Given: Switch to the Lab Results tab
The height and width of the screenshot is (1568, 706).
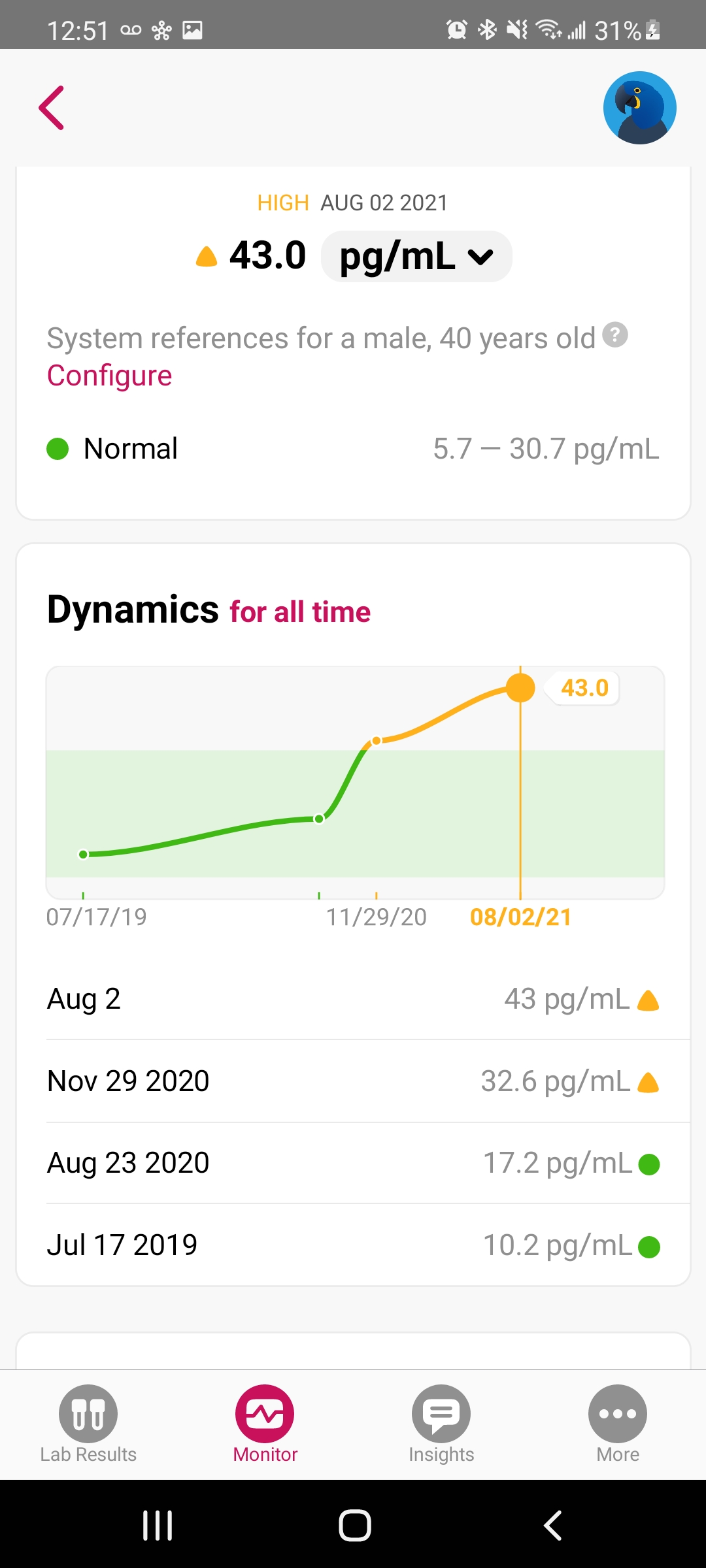Looking at the screenshot, I should click(x=88, y=1424).
